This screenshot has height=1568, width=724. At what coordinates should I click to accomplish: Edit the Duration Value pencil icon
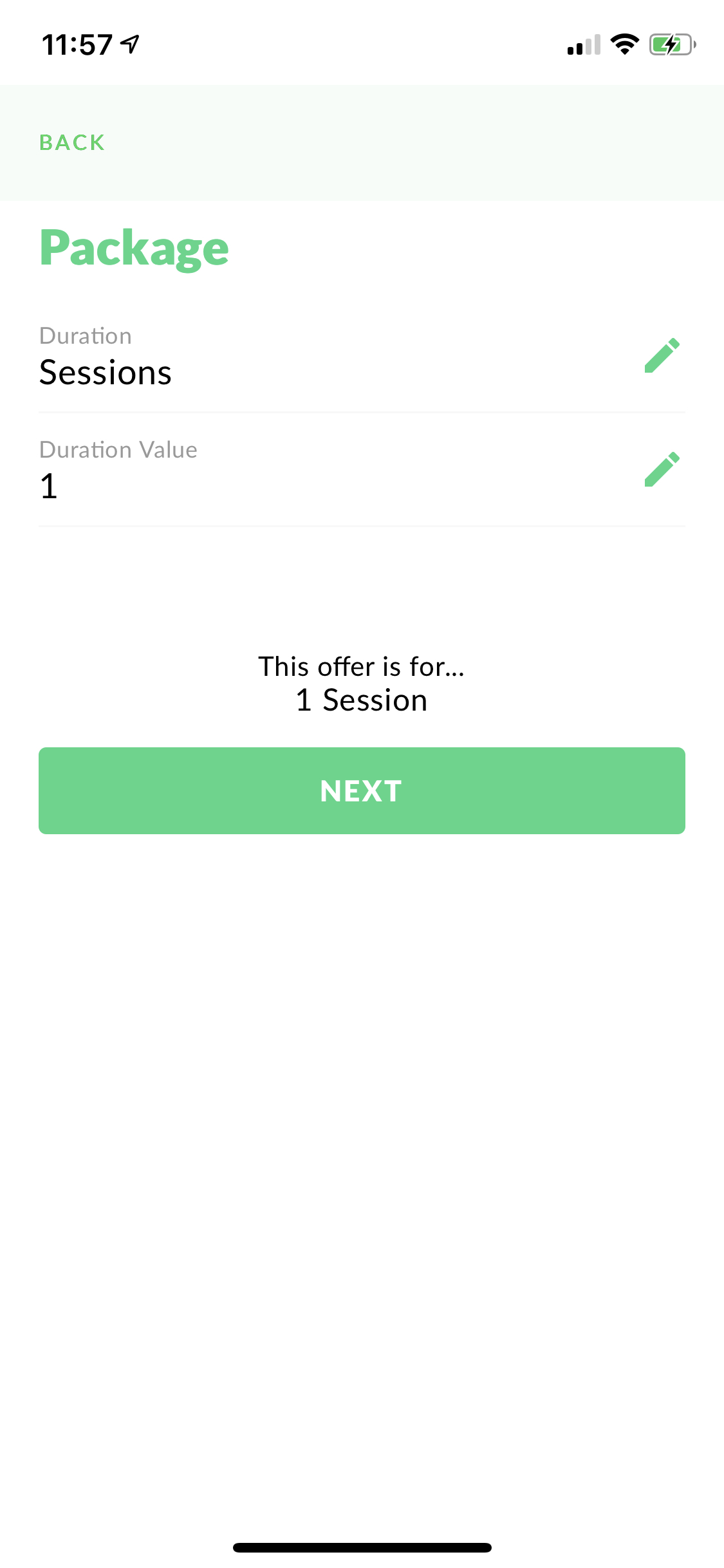click(662, 469)
